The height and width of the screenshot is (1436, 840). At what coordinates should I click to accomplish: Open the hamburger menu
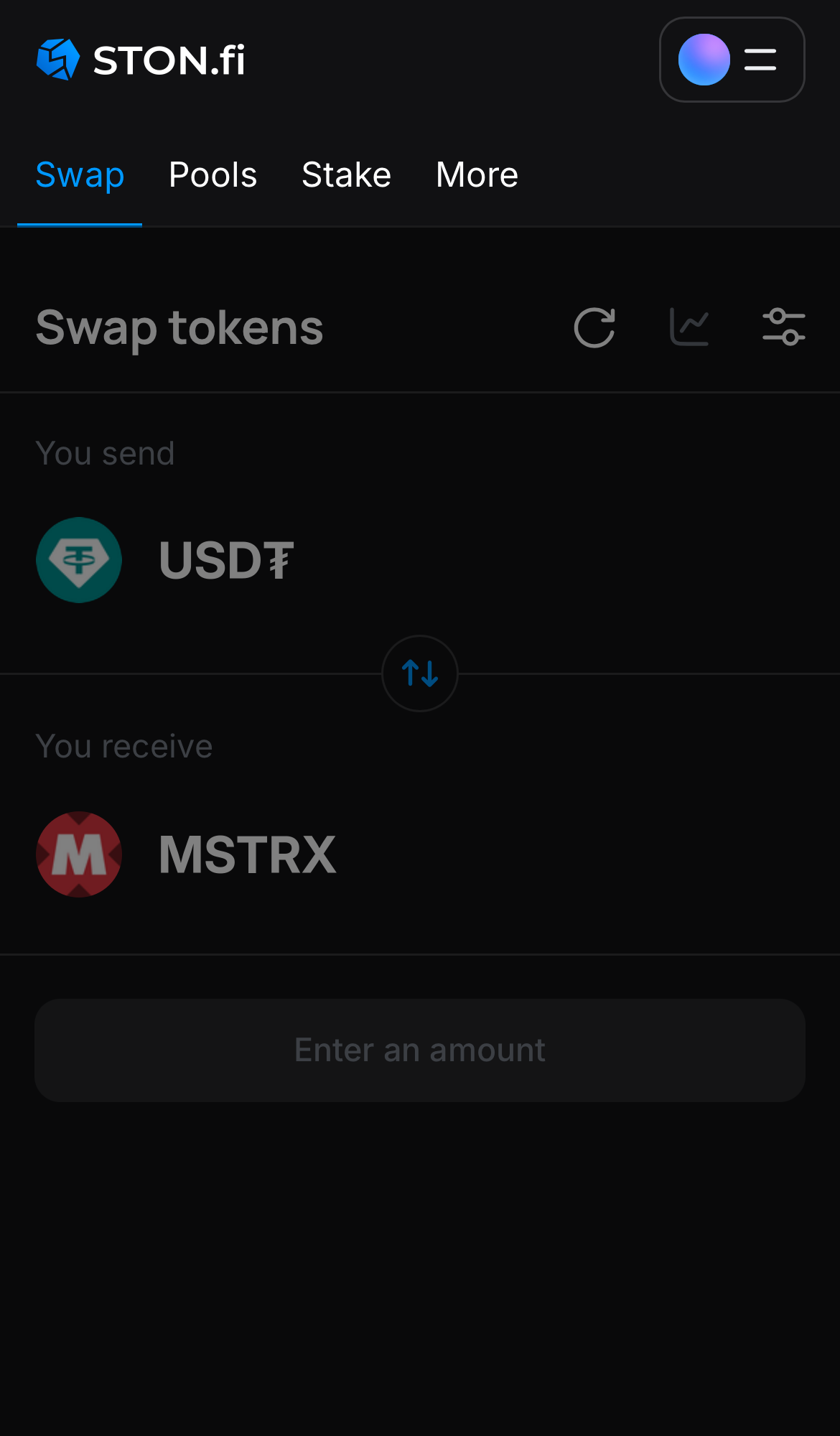[x=759, y=60]
